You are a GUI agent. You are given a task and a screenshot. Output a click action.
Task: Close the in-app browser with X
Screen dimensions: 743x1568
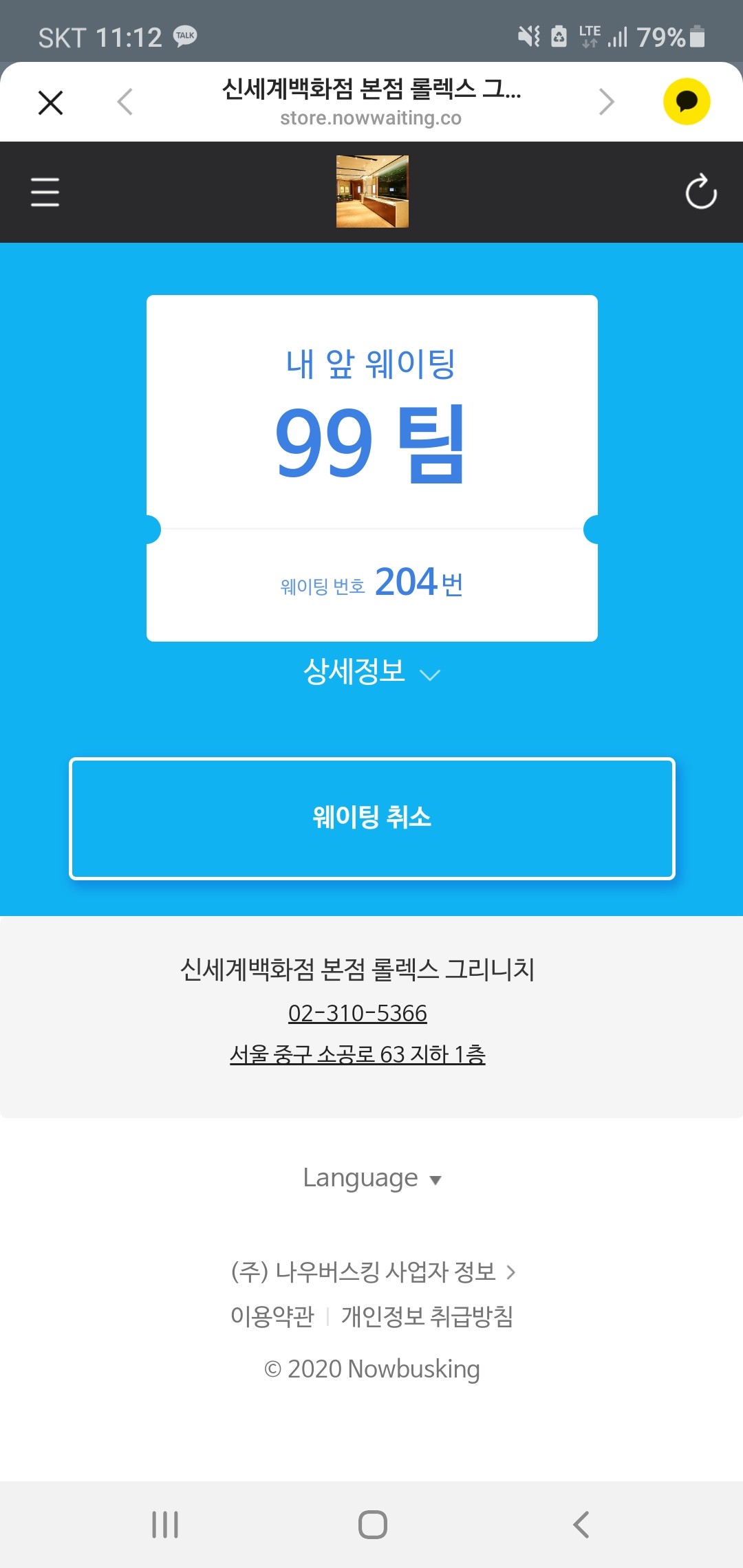click(50, 102)
